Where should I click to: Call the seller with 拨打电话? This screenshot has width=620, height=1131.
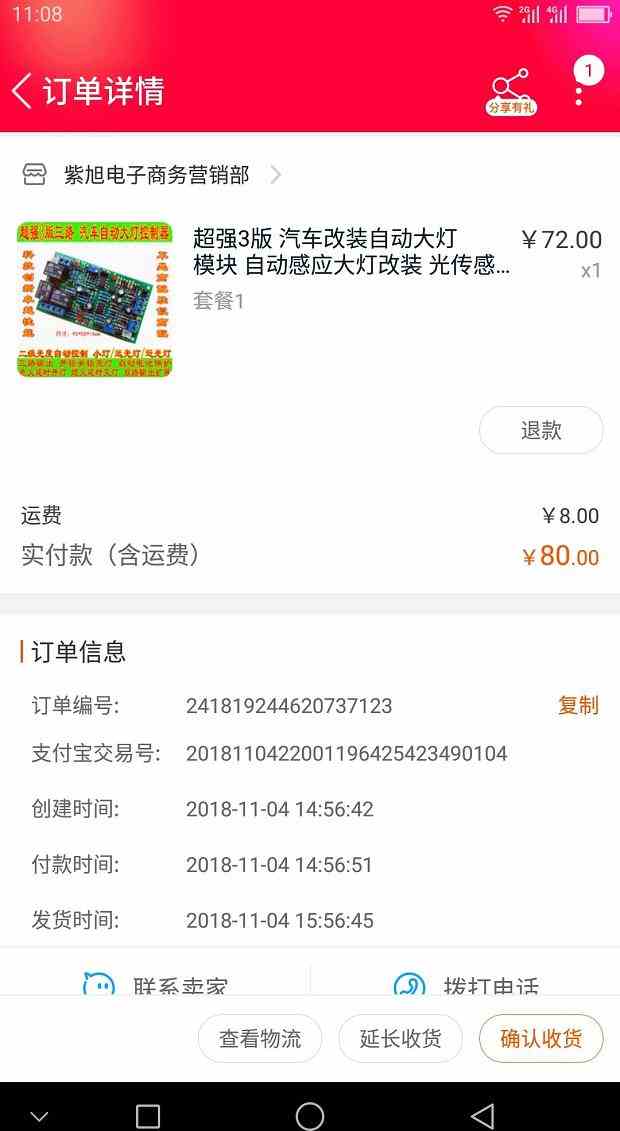(466, 984)
